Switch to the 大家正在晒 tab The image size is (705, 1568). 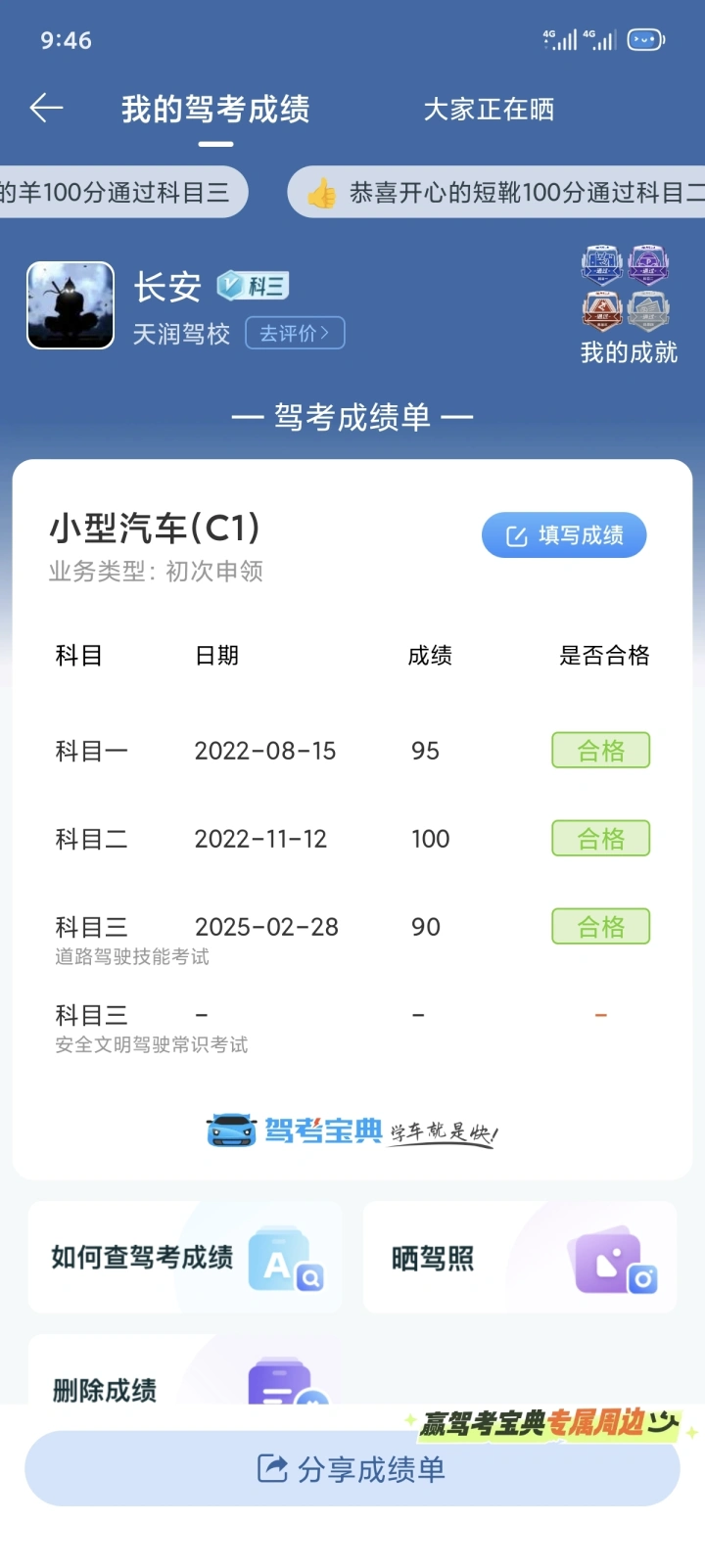(489, 109)
